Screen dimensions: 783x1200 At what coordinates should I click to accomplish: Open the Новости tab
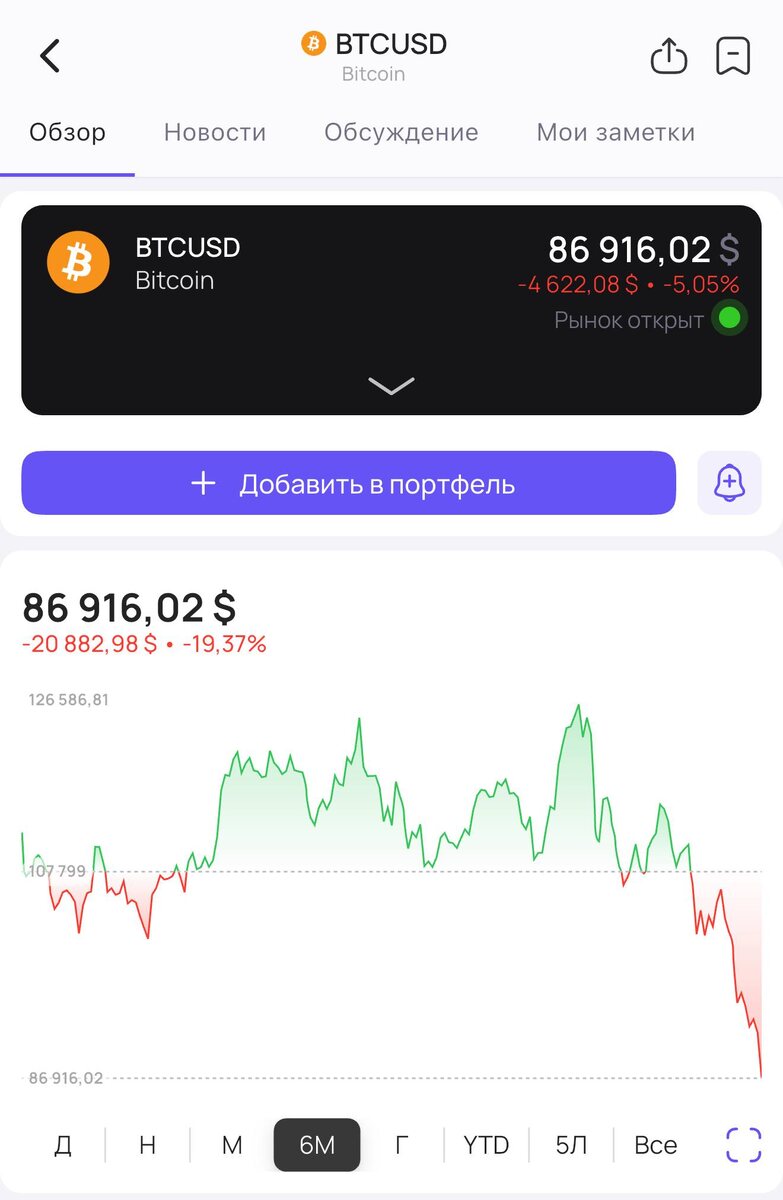214,131
